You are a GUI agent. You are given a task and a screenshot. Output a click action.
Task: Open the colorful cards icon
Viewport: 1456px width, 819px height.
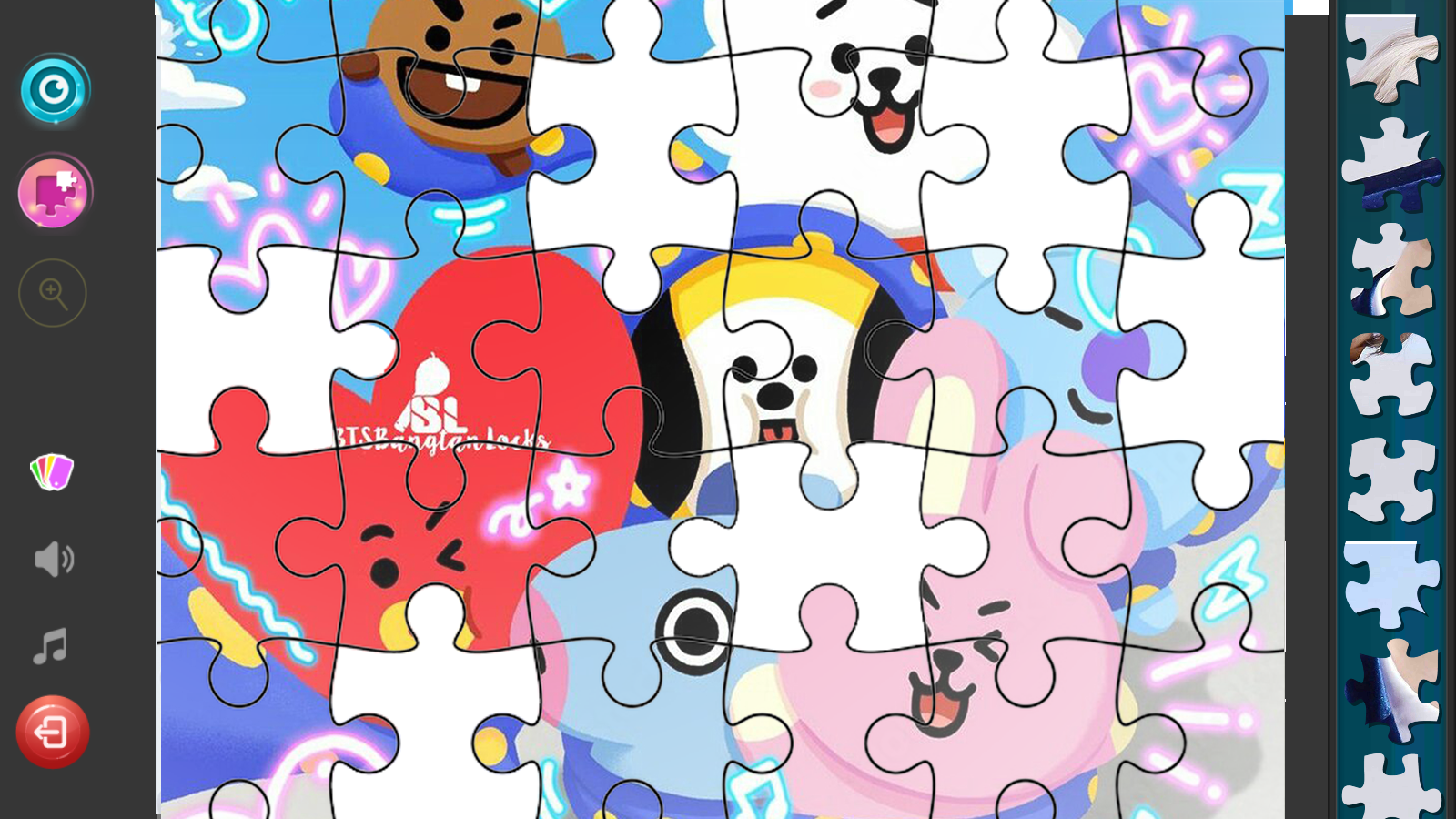pos(52,472)
